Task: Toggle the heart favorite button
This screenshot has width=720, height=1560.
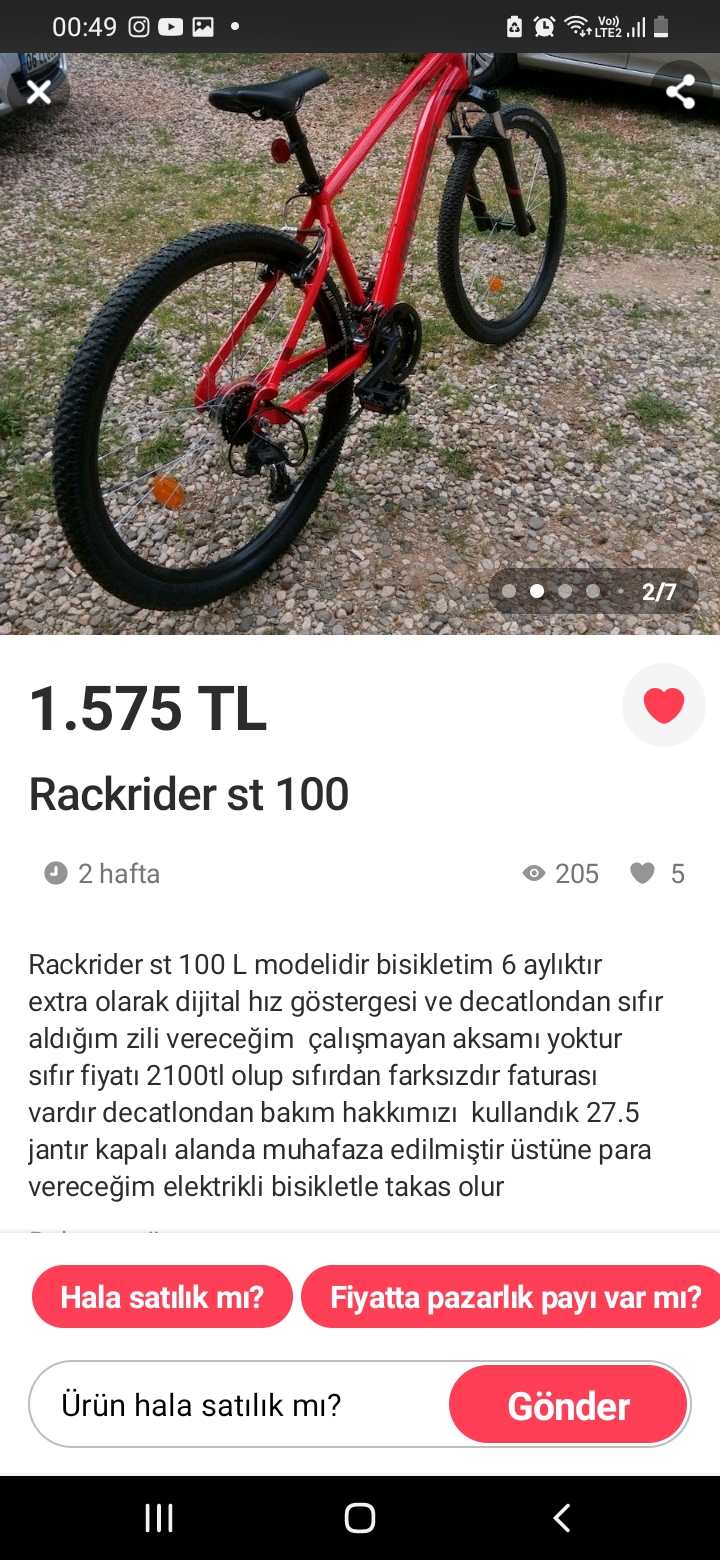Action: pyautogui.click(x=663, y=706)
